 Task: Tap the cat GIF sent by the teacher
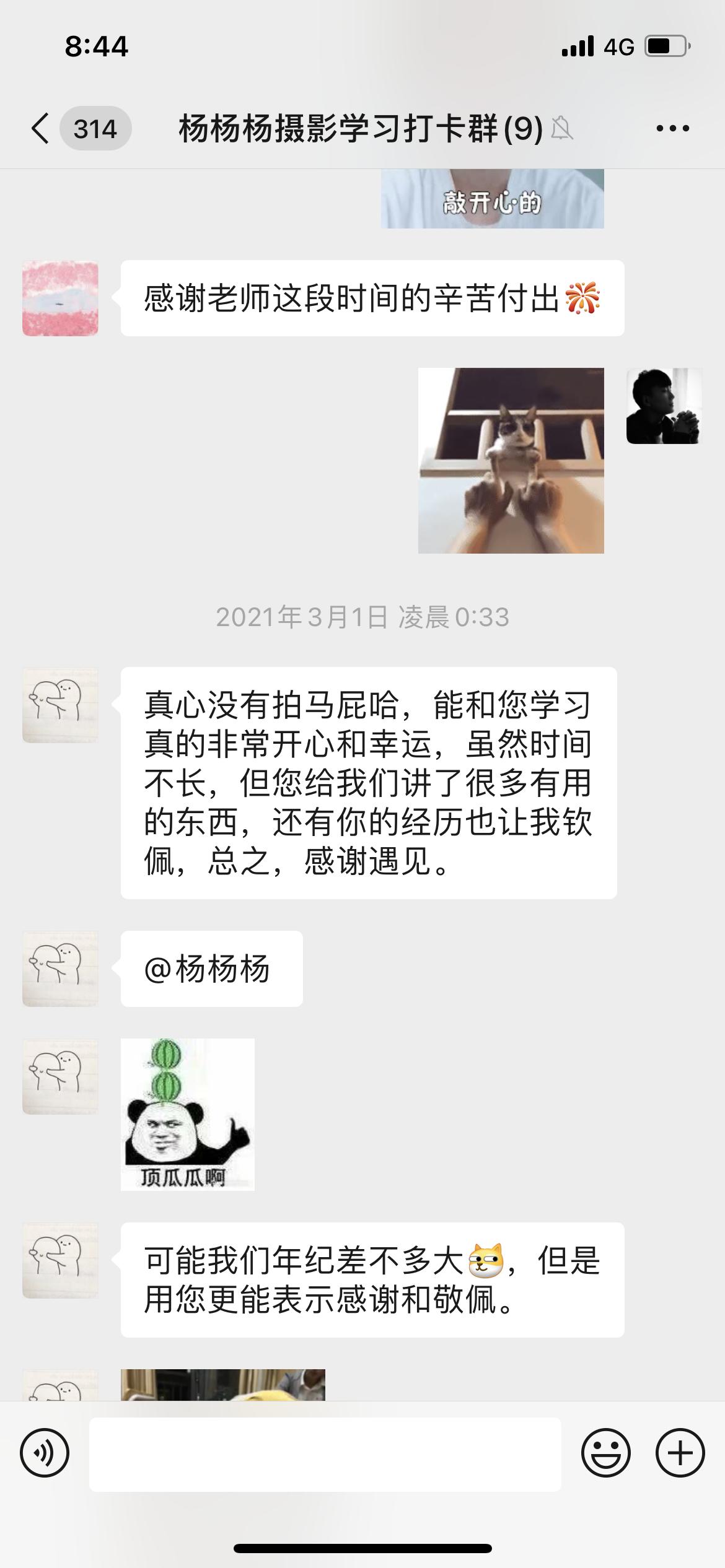[511, 461]
